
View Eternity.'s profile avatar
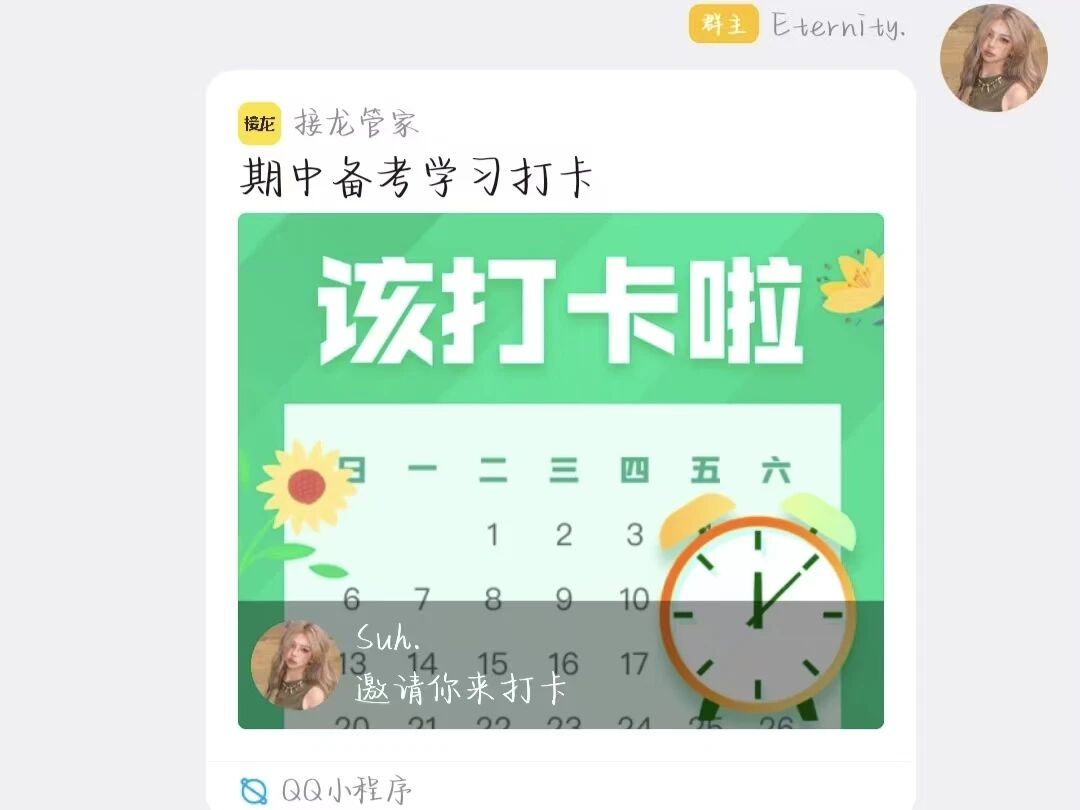(993, 58)
